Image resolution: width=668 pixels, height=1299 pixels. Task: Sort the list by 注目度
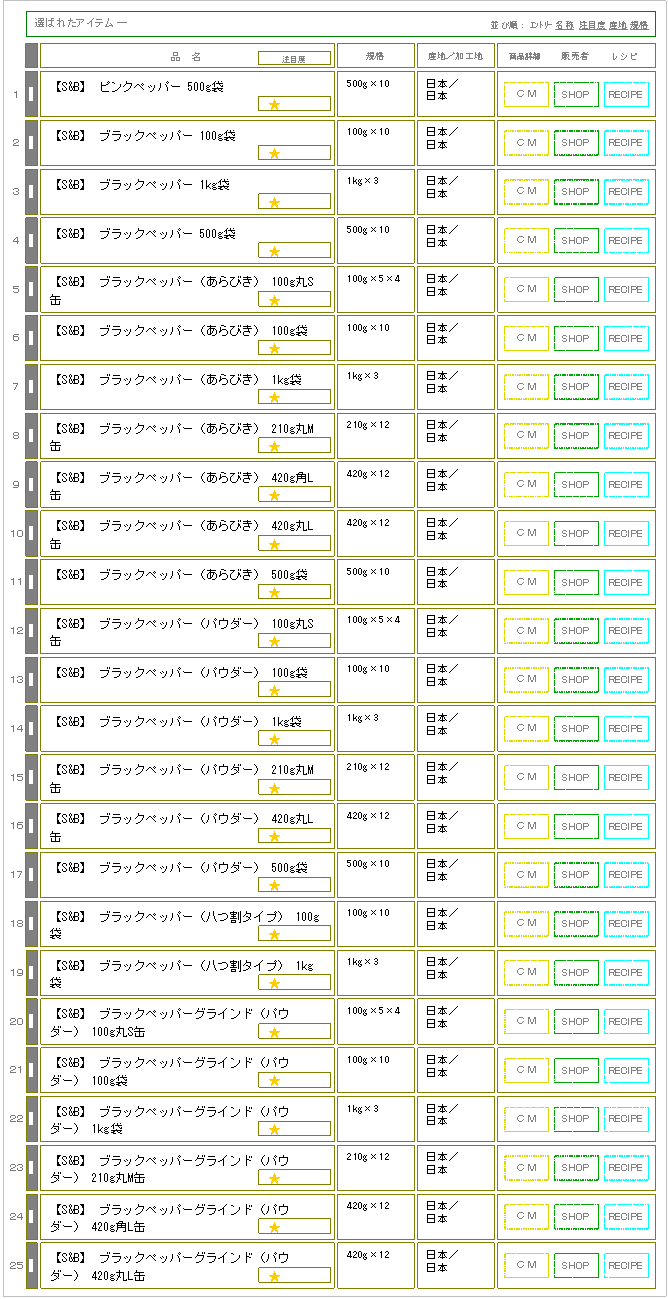point(590,25)
